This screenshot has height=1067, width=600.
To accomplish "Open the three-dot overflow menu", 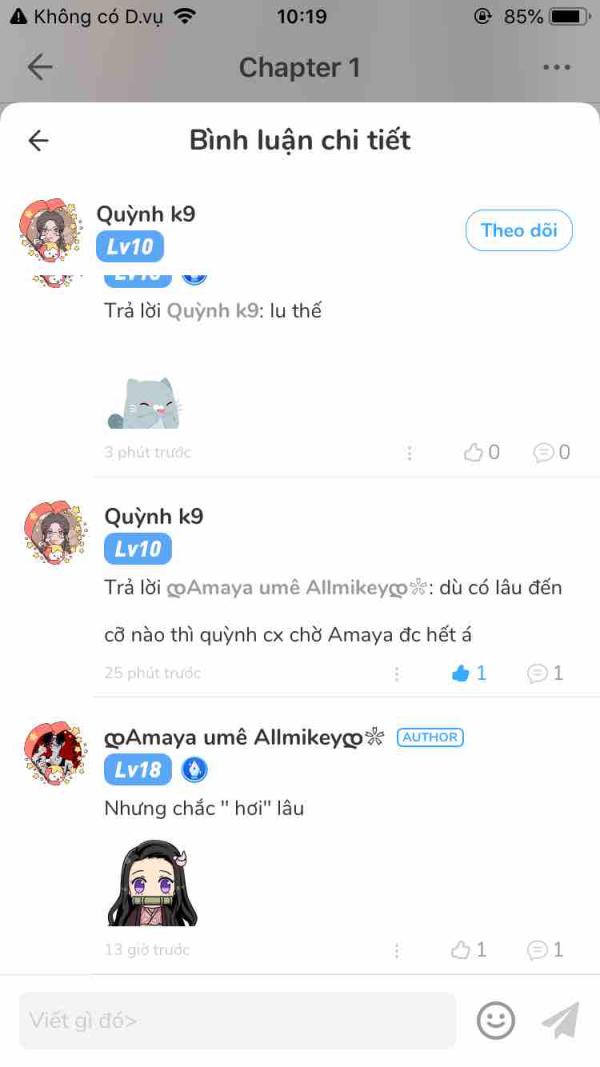I will (x=557, y=67).
